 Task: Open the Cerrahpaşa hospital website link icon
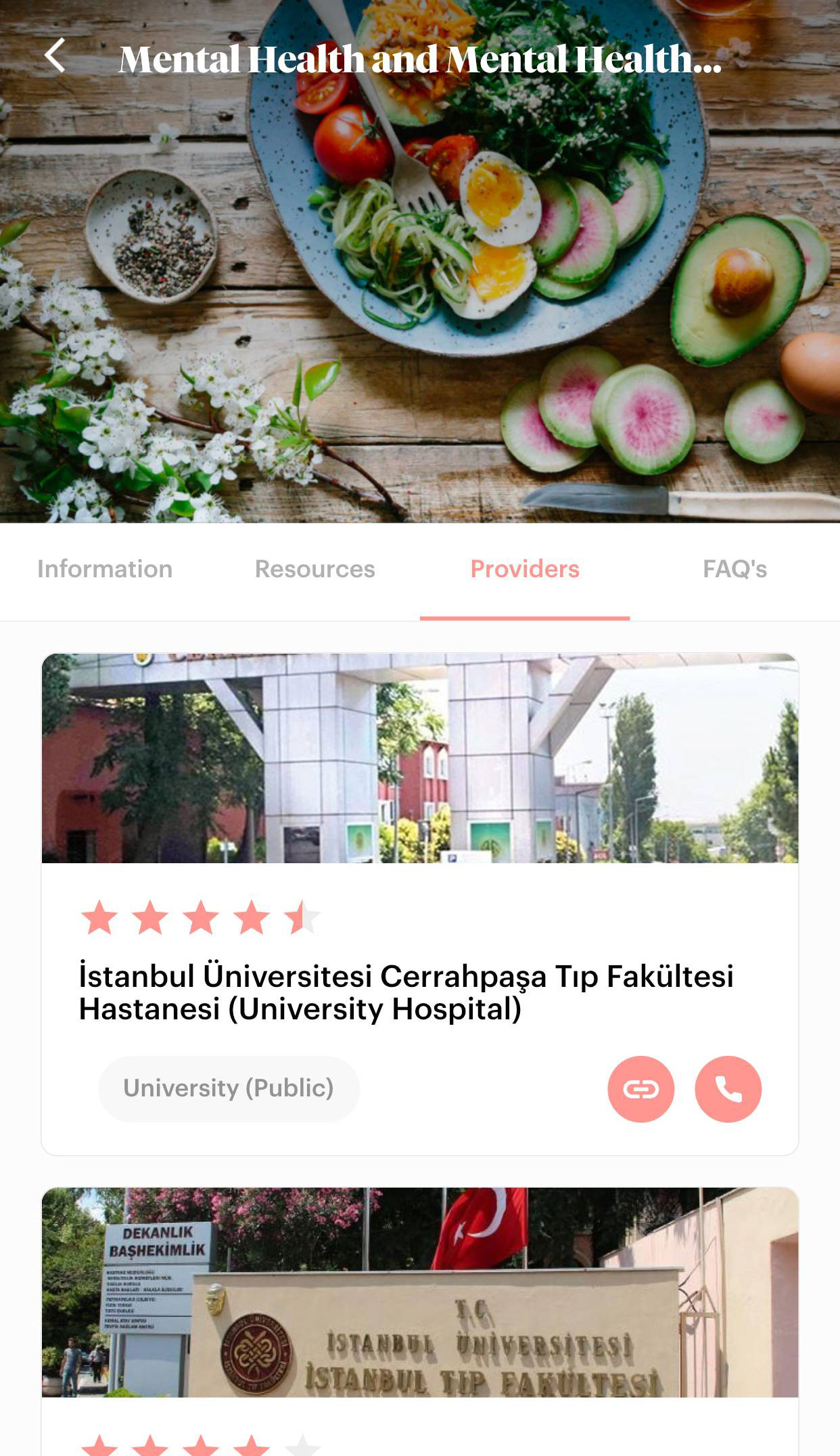point(640,1089)
